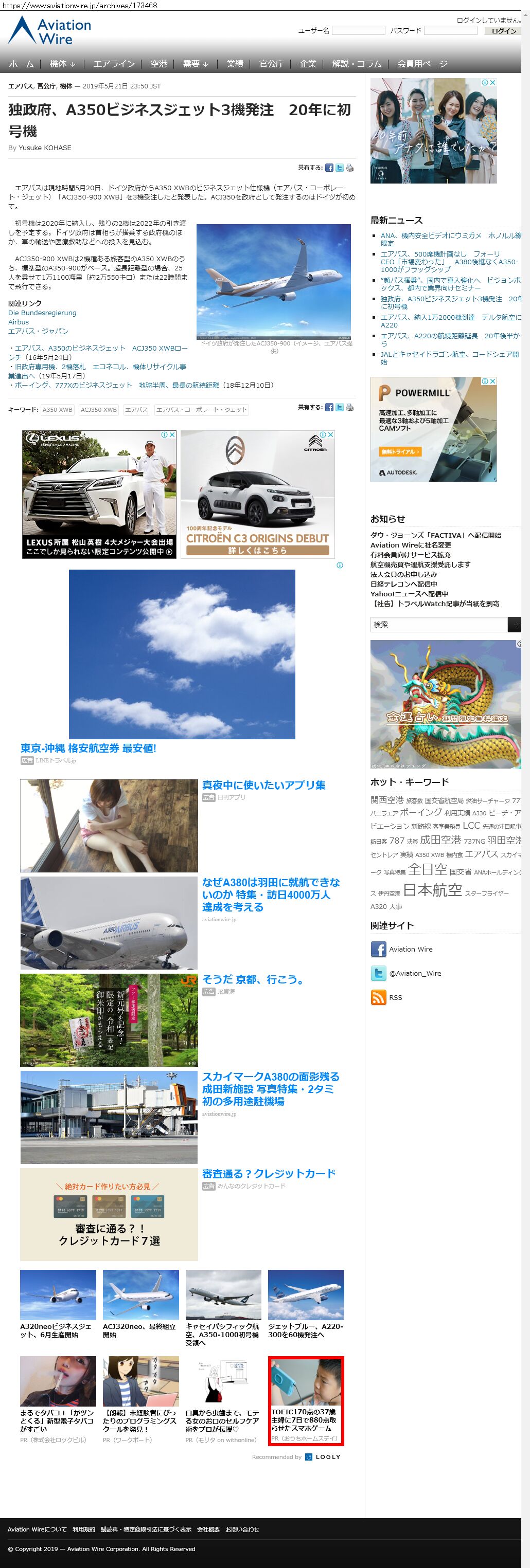530x1568 pixels.
Task: Tap the パスワード password field
Action: point(450,30)
